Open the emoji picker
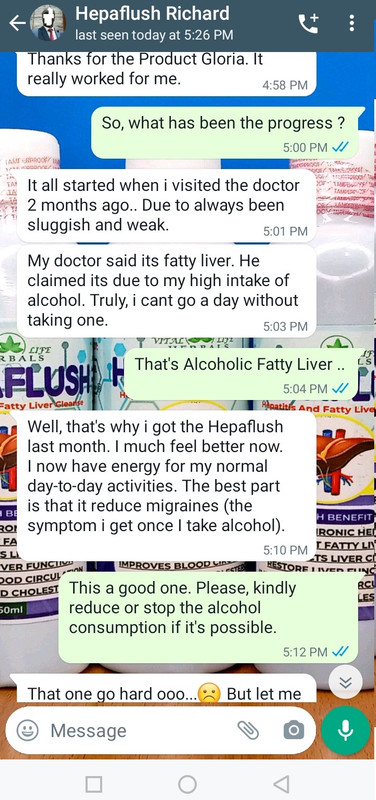Screen dimensions: 376x800 28,730
